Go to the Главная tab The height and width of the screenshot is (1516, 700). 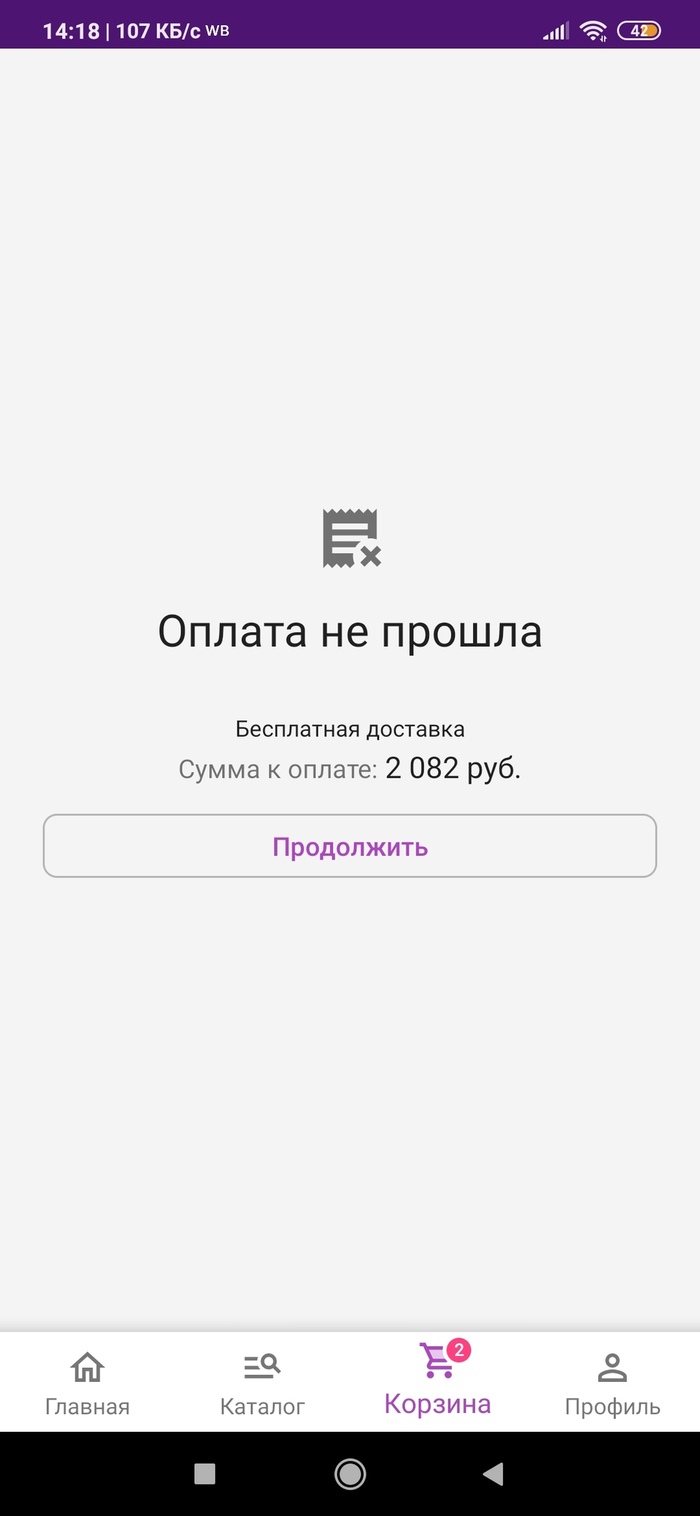pyautogui.click(x=87, y=1383)
